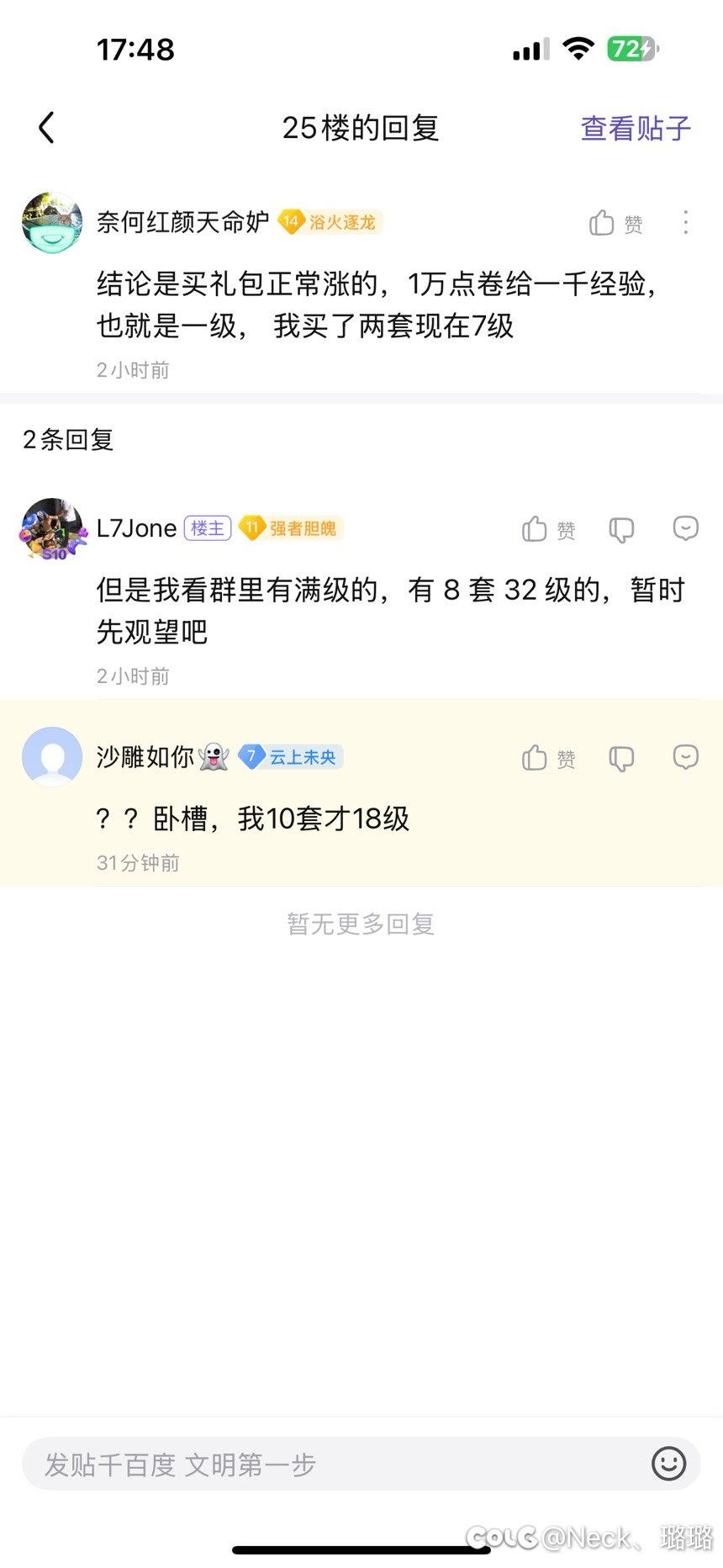
Task: Open 沙雕如你's profile avatar
Action: pos(52,757)
